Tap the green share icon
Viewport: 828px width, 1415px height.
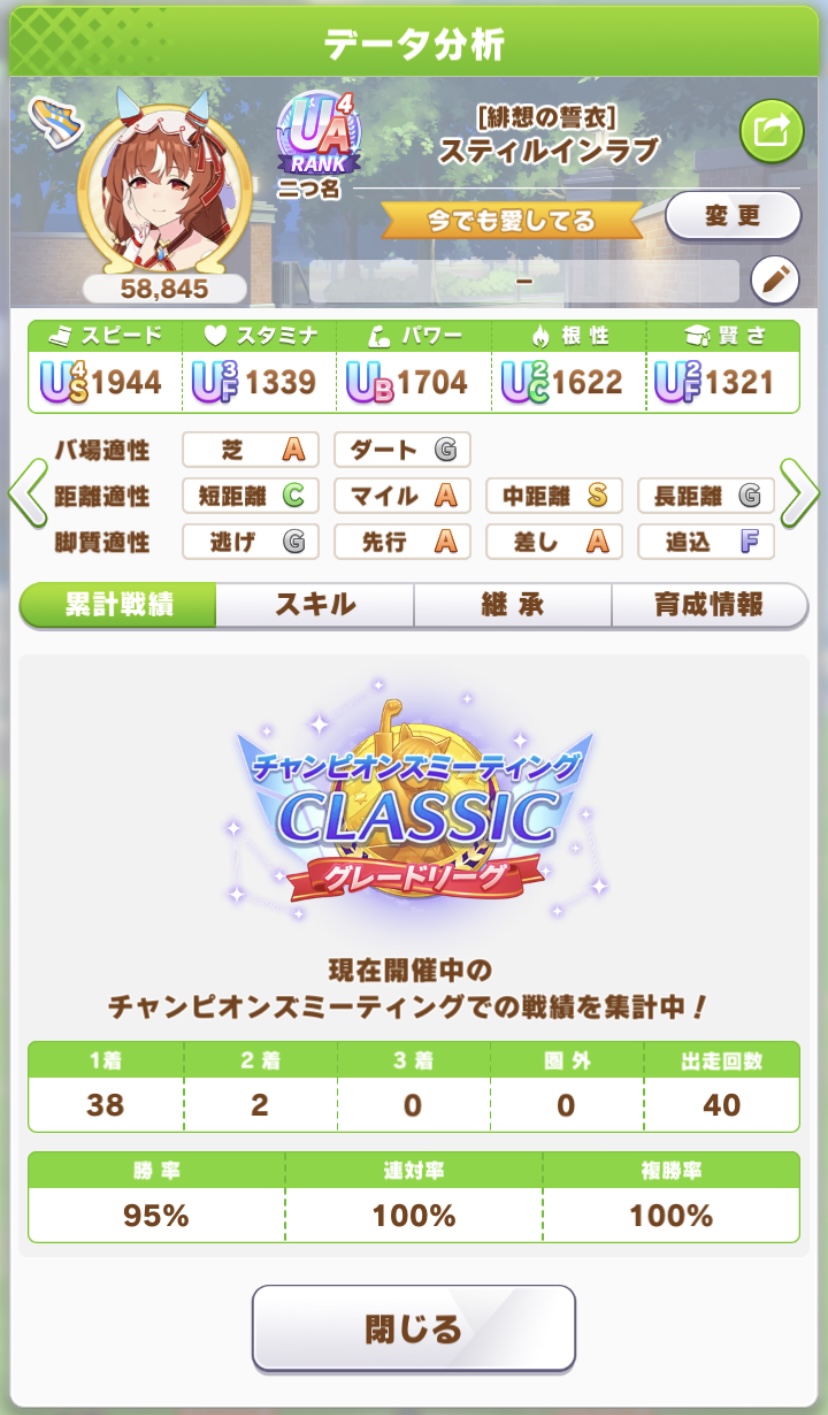pyautogui.click(x=771, y=132)
